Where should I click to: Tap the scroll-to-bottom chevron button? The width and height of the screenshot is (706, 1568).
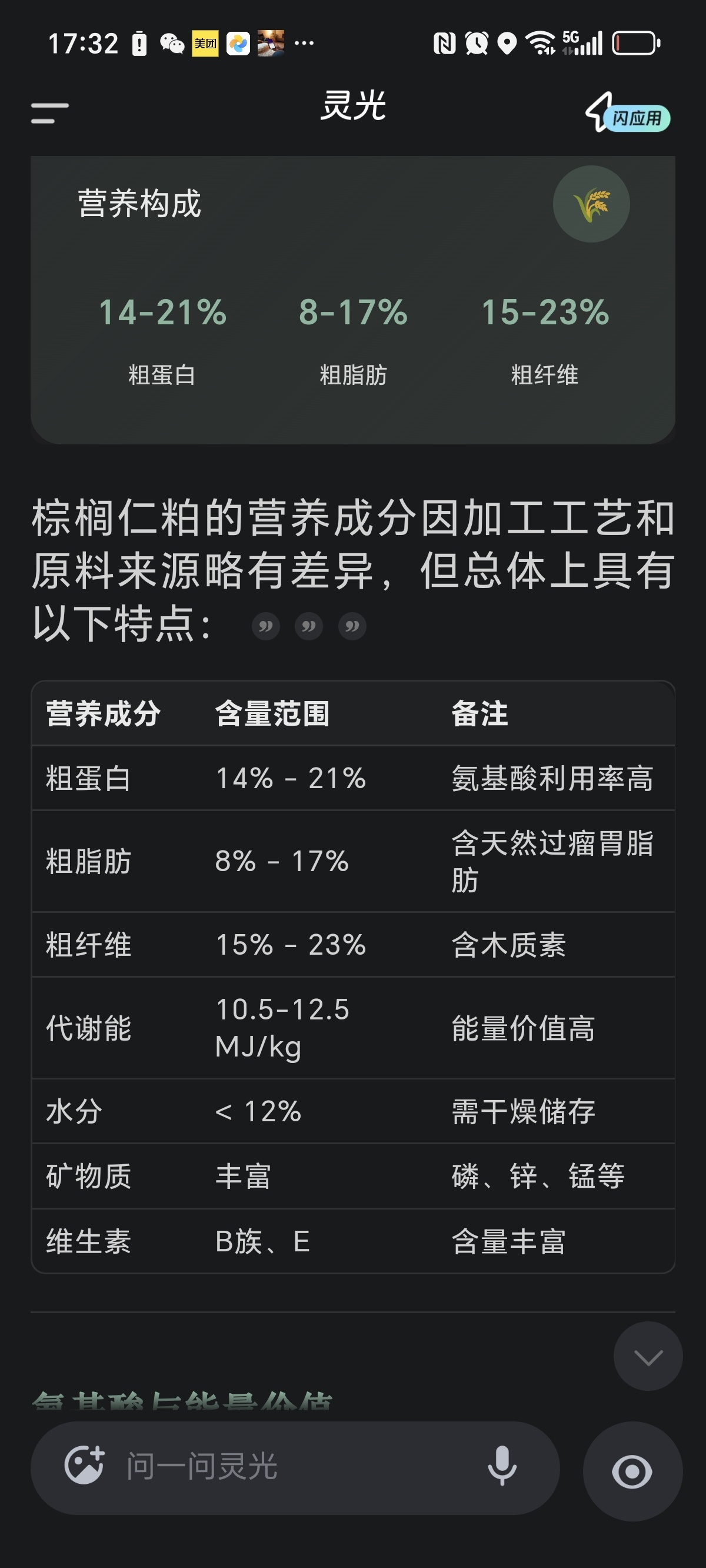click(x=648, y=1357)
